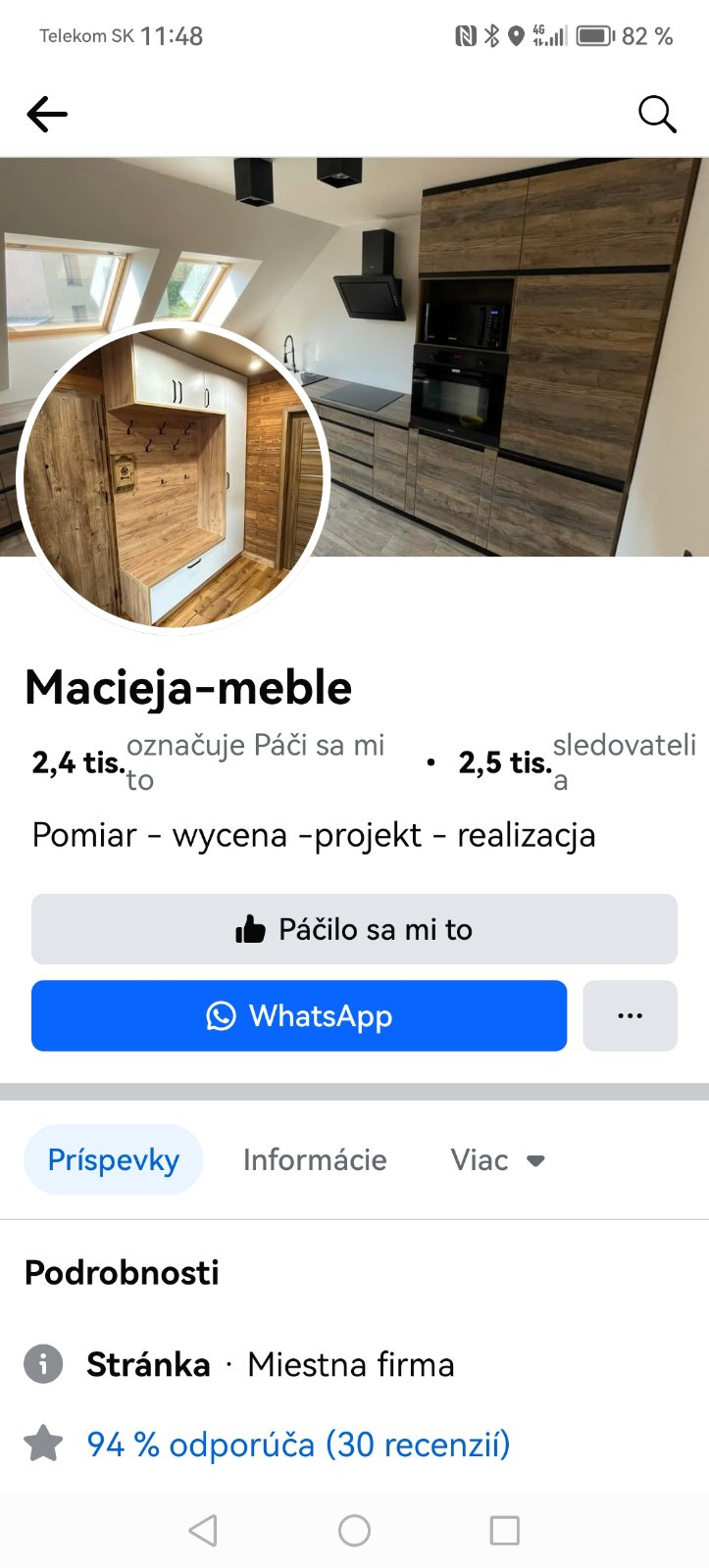Open the search magnifier icon

click(x=657, y=115)
